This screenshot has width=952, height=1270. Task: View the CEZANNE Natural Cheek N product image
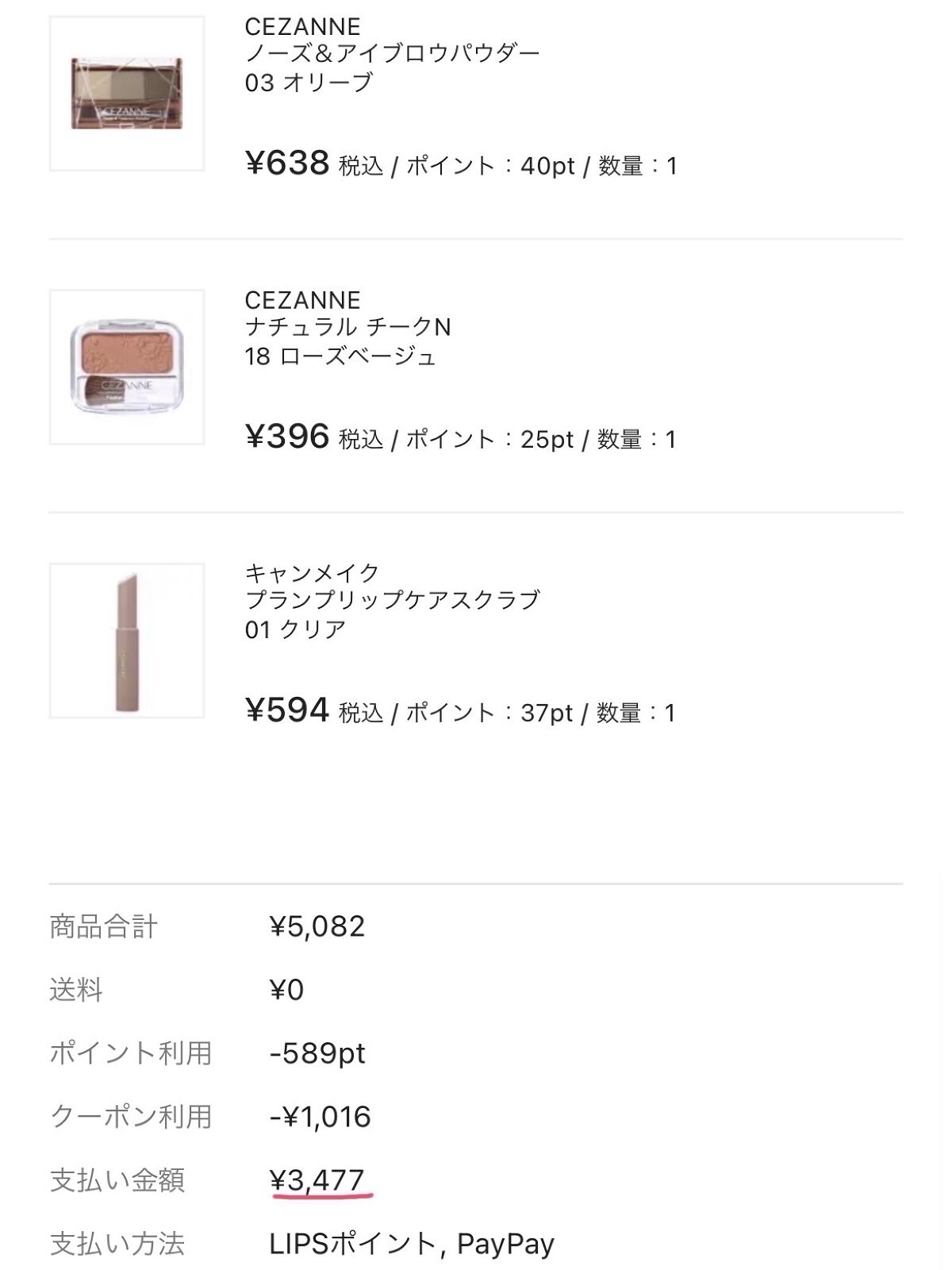pyautogui.click(x=127, y=367)
